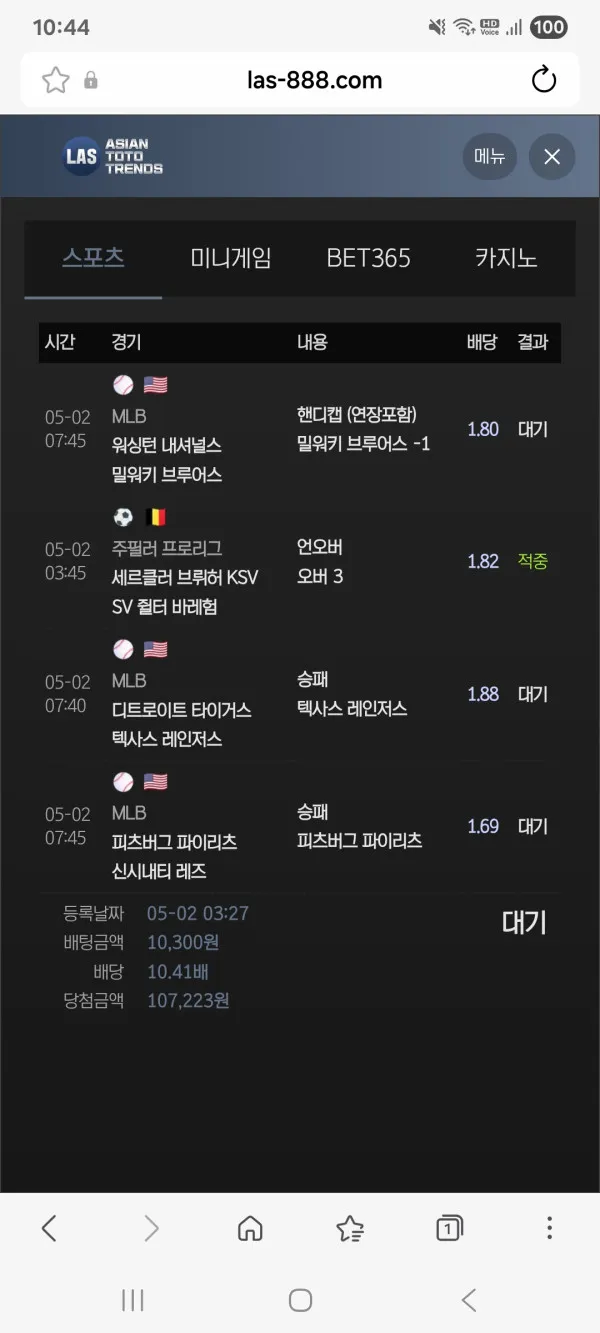Image resolution: width=600 pixels, height=1333 pixels.
Task: Bookmark page with address bar star
Action: pos(56,81)
